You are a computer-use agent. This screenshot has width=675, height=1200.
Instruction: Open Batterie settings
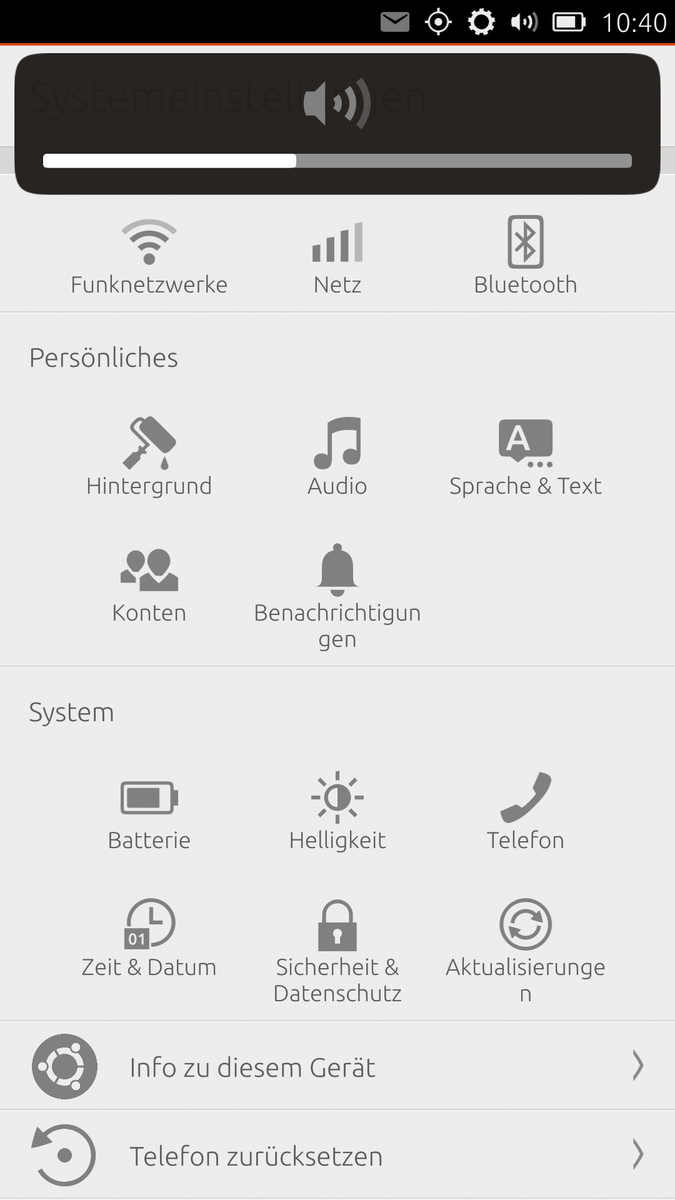pos(149,813)
